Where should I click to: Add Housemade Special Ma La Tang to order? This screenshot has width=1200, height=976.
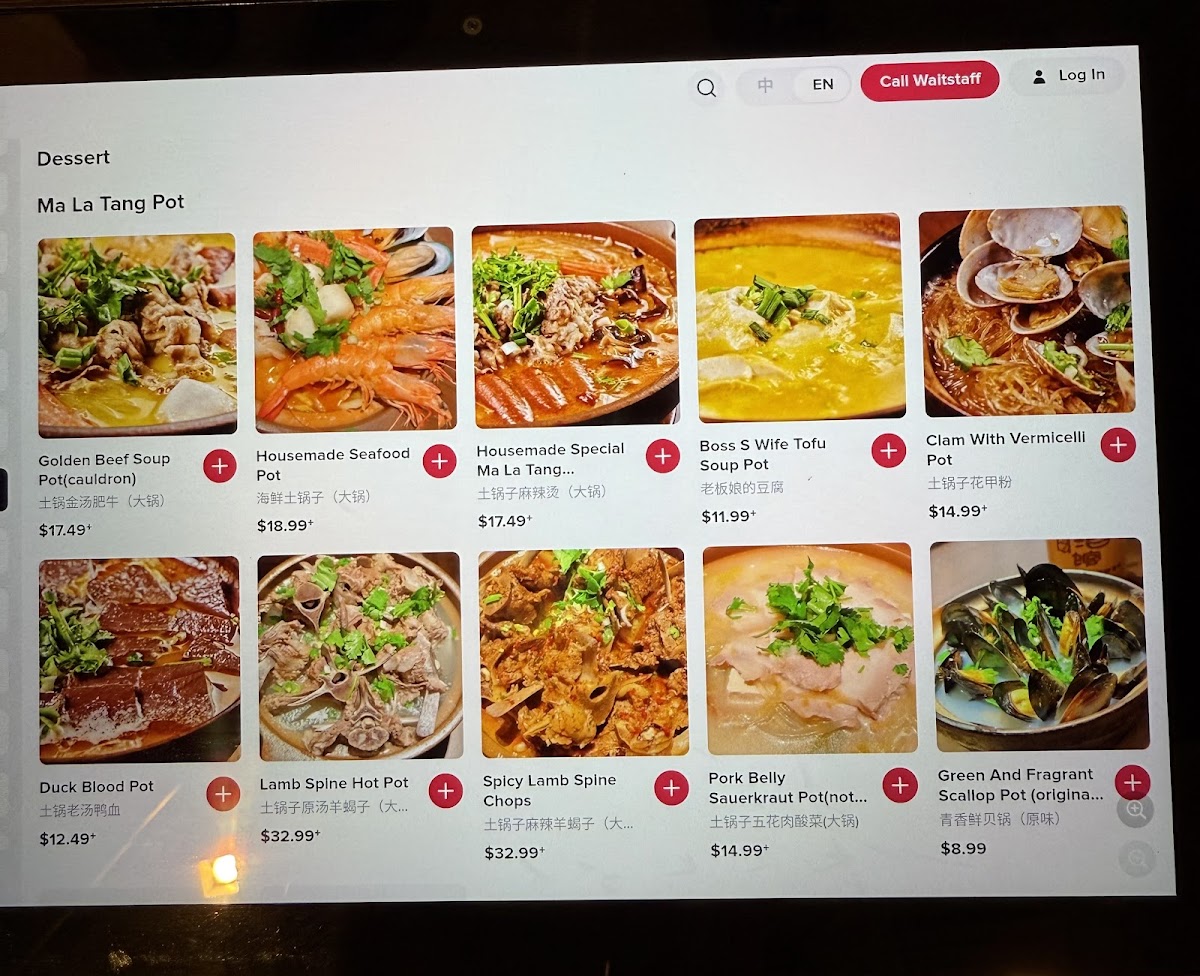click(x=662, y=456)
